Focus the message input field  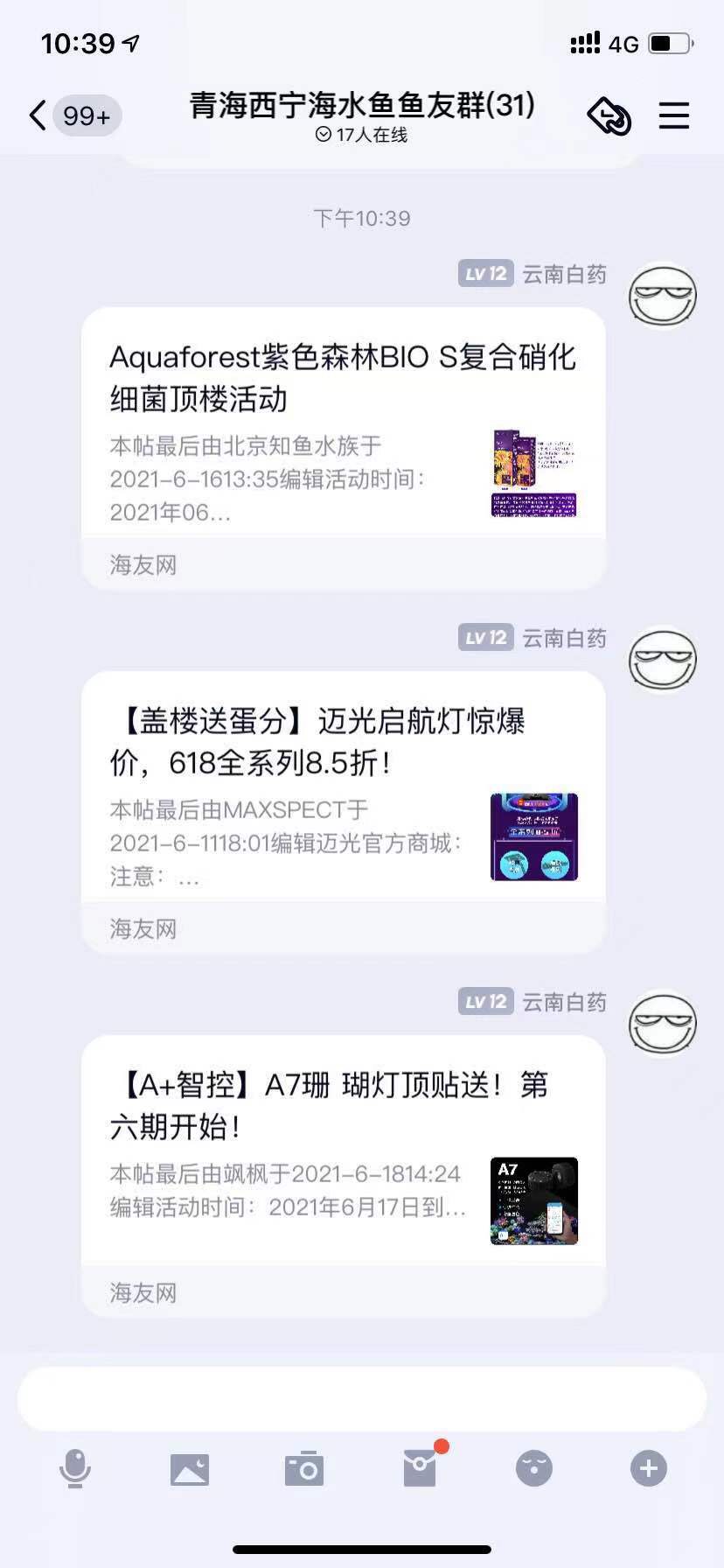pos(362,1399)
